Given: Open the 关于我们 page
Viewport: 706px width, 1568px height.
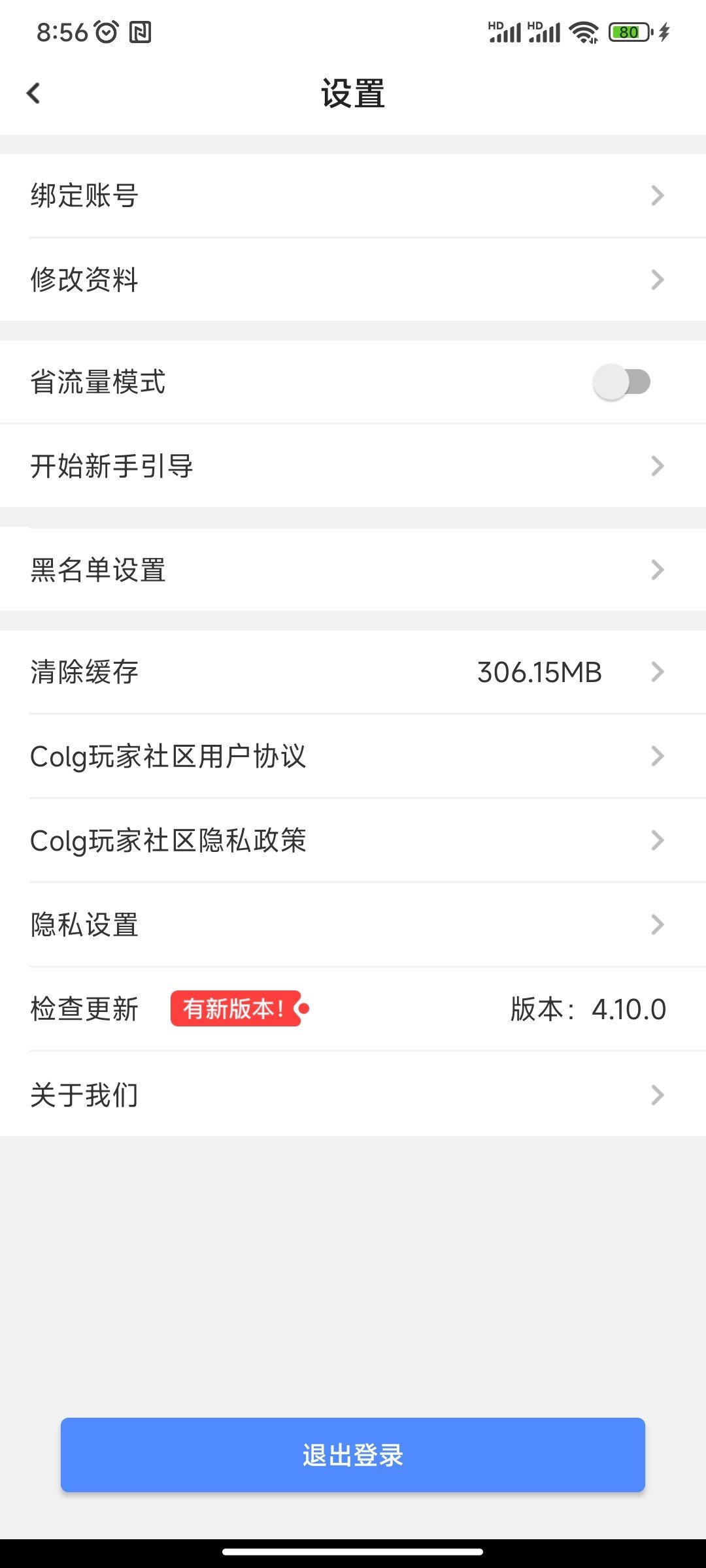Looking at the screenshot, I should click(x=353, y=1094).
